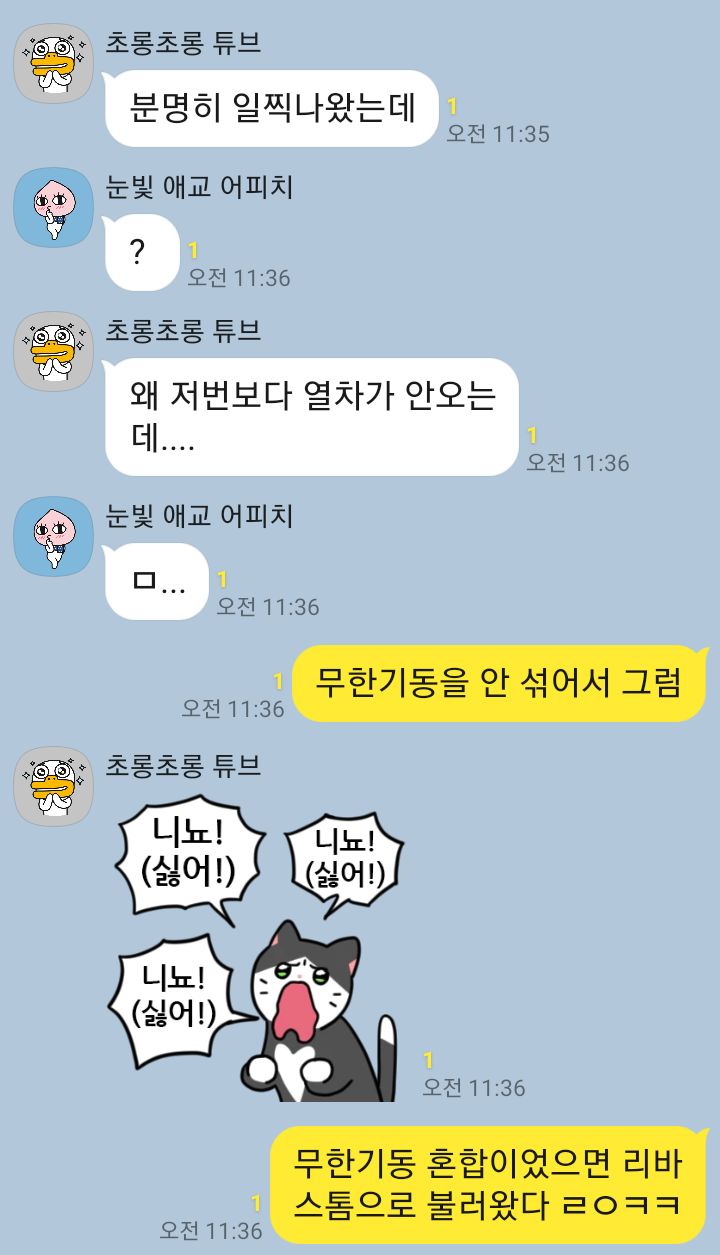Tap 초롱초롱 튜브 avatar above the cat sticker
Screen dimensions: 720x1255
click(x=53, y=786)
